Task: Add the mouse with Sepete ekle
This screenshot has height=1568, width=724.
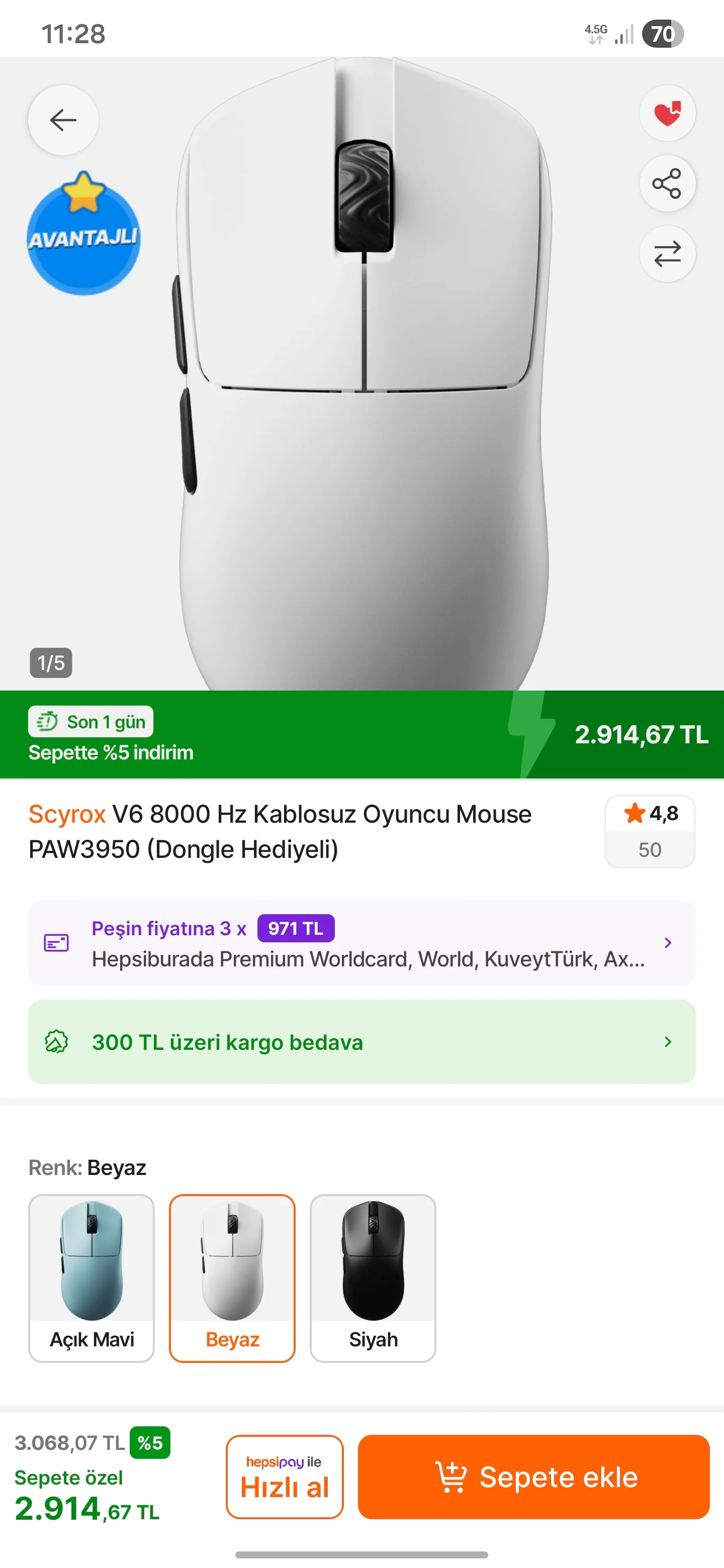Action: click(533, 1476)
